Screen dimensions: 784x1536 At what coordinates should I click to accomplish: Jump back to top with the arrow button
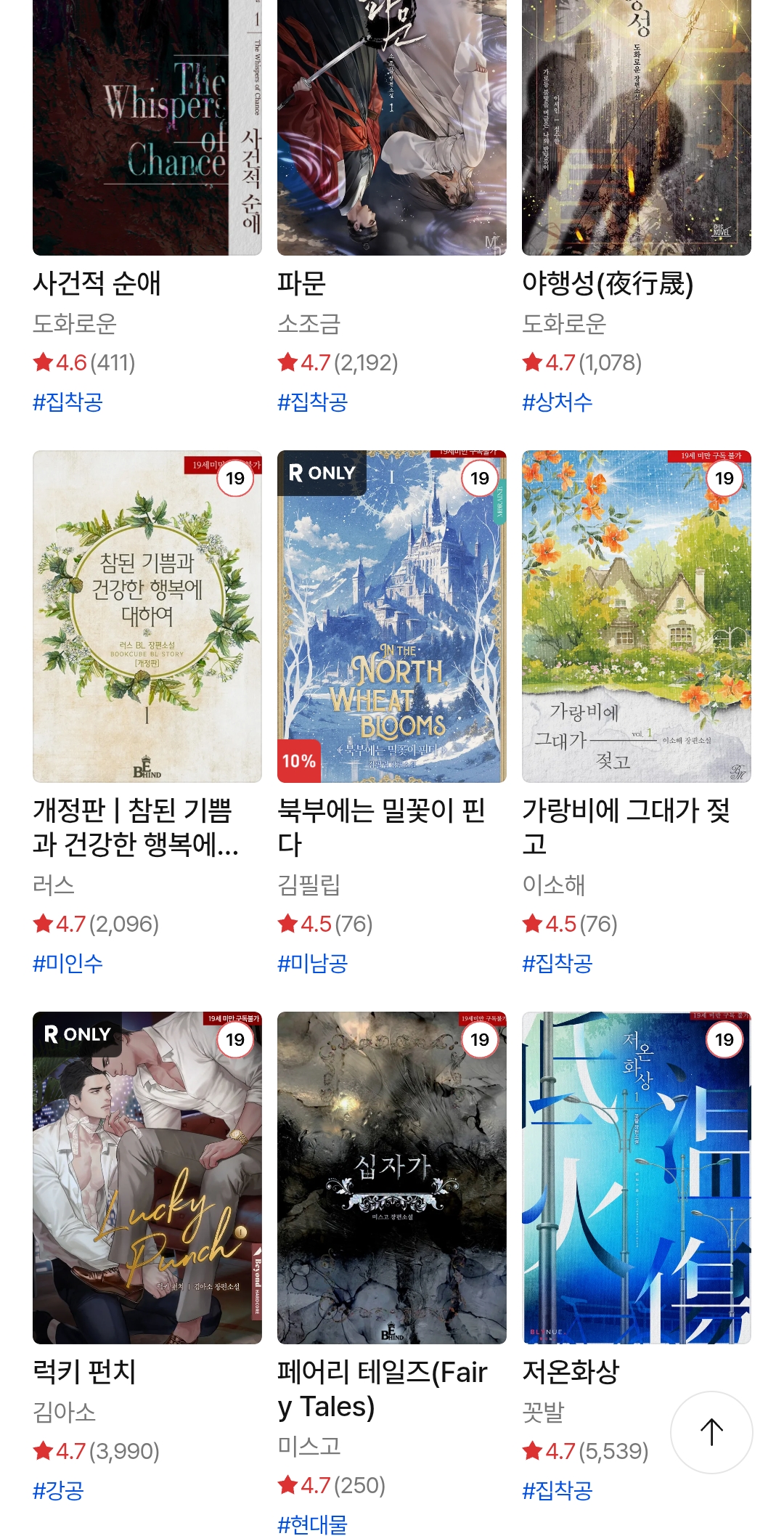tap(711, 1432)
